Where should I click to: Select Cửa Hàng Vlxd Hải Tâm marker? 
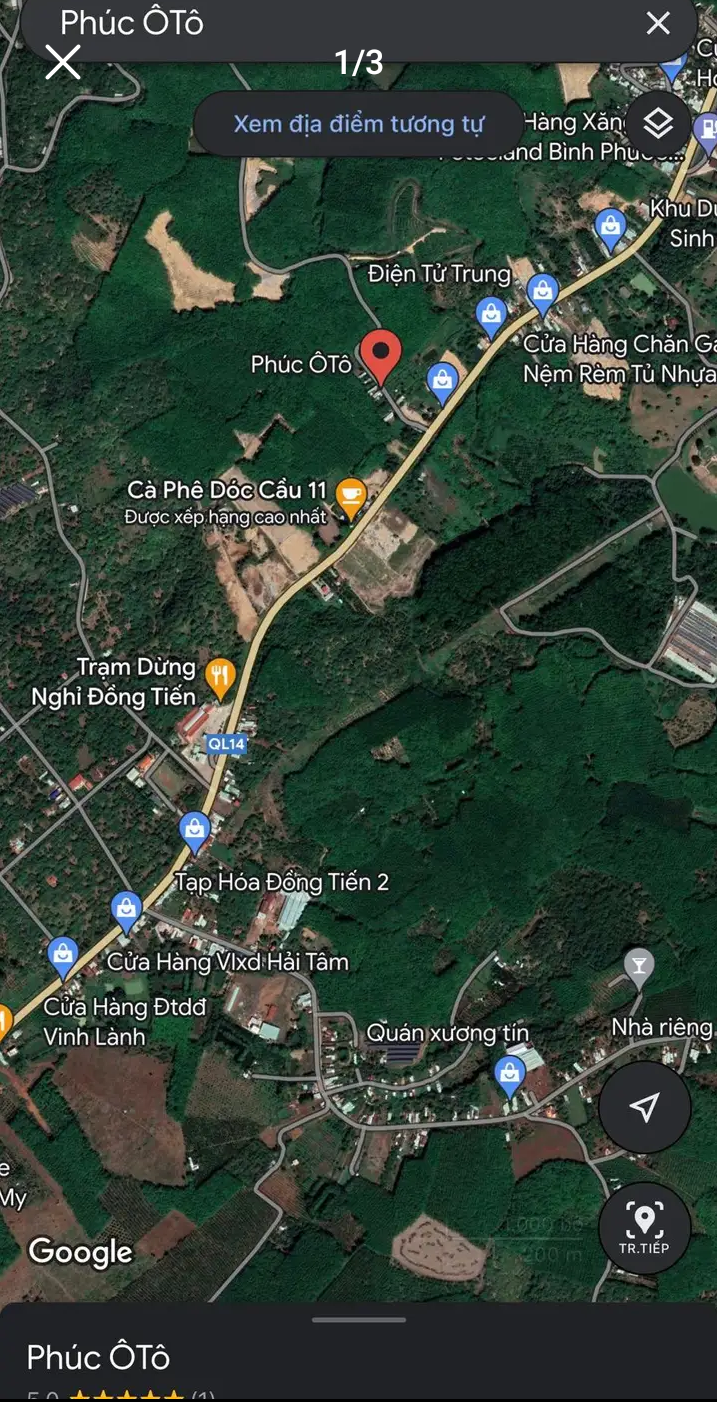(x=126, y=909)
